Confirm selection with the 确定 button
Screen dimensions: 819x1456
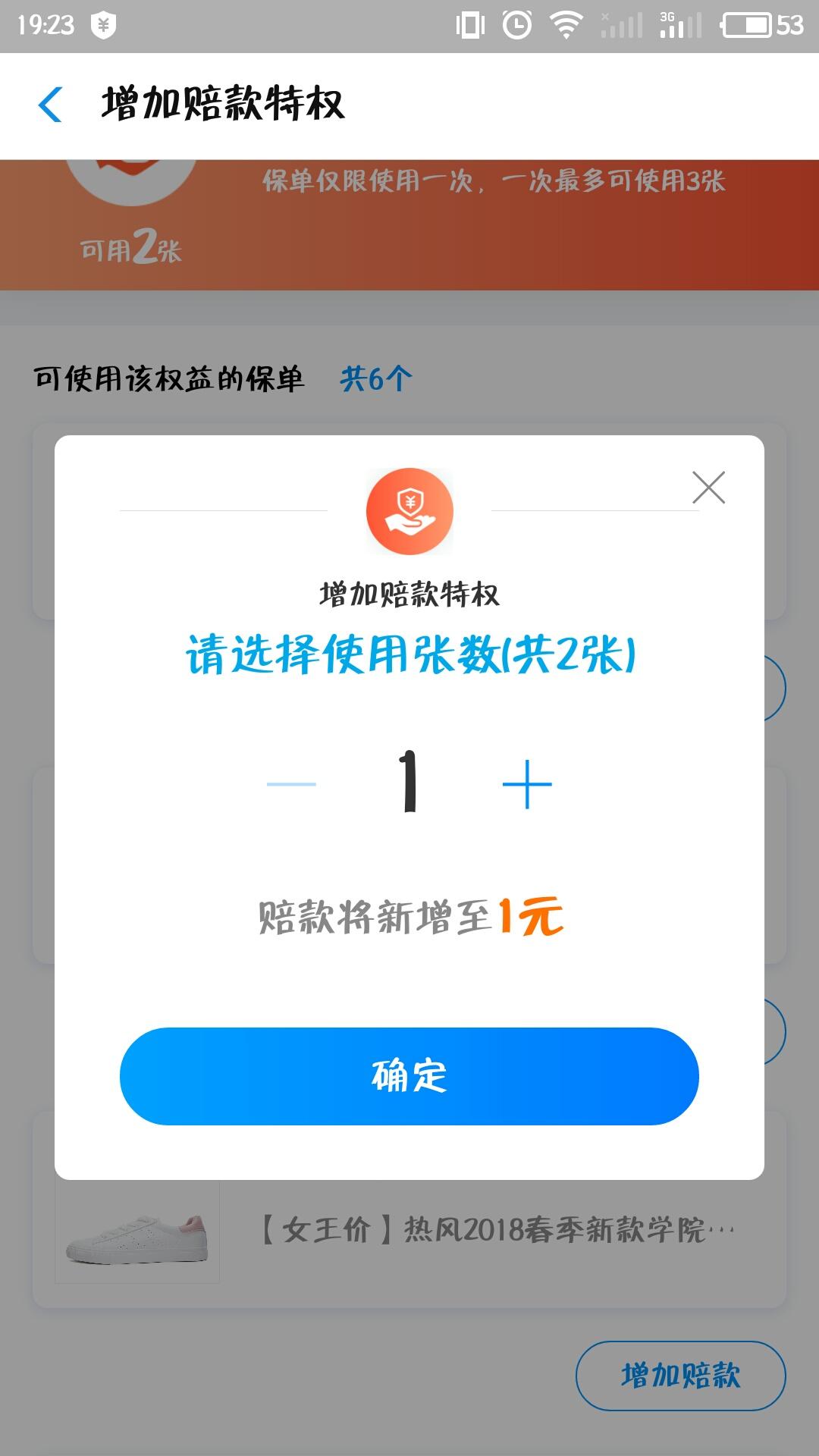(x=409, y=1075)
